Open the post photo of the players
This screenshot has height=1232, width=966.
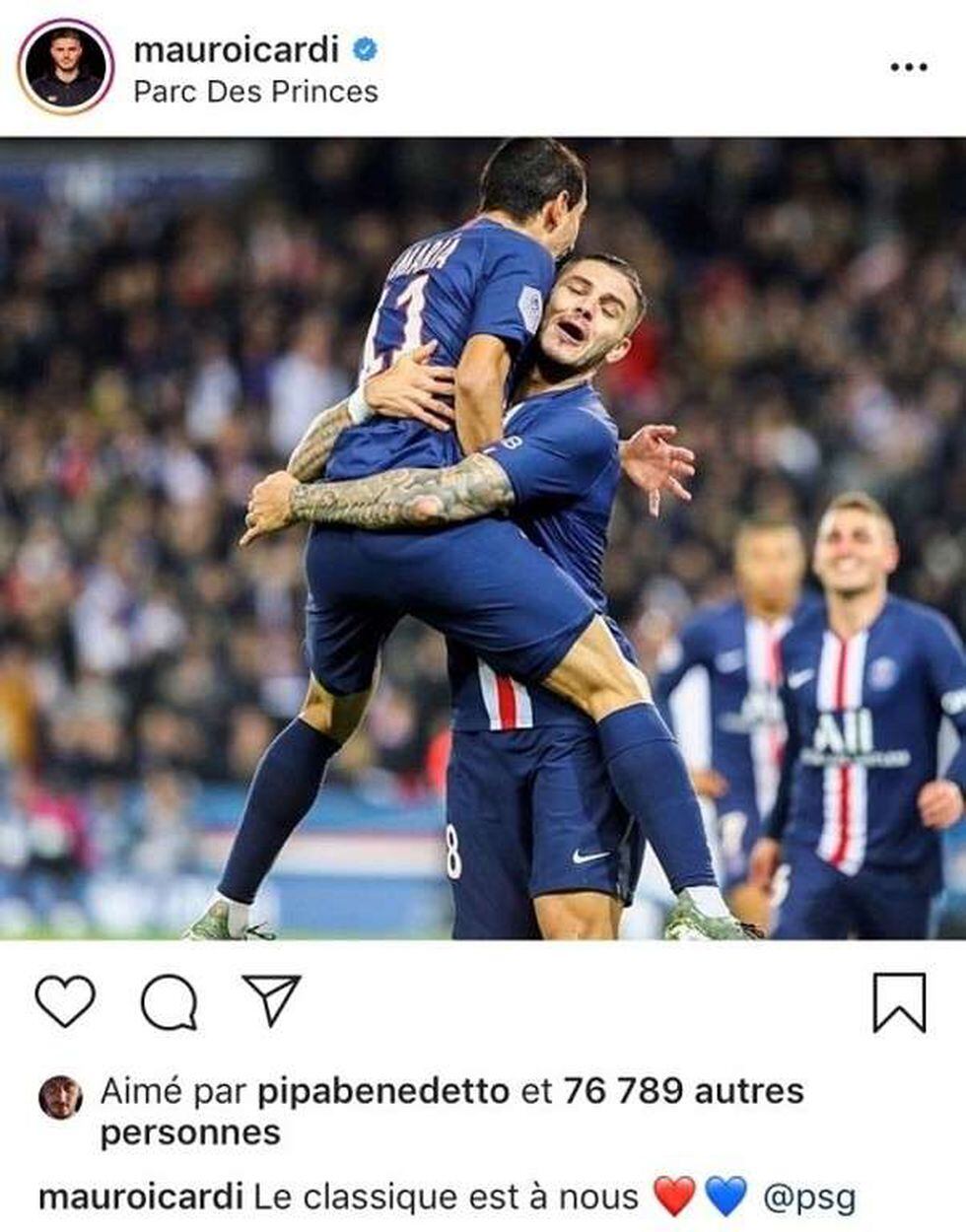483,537
